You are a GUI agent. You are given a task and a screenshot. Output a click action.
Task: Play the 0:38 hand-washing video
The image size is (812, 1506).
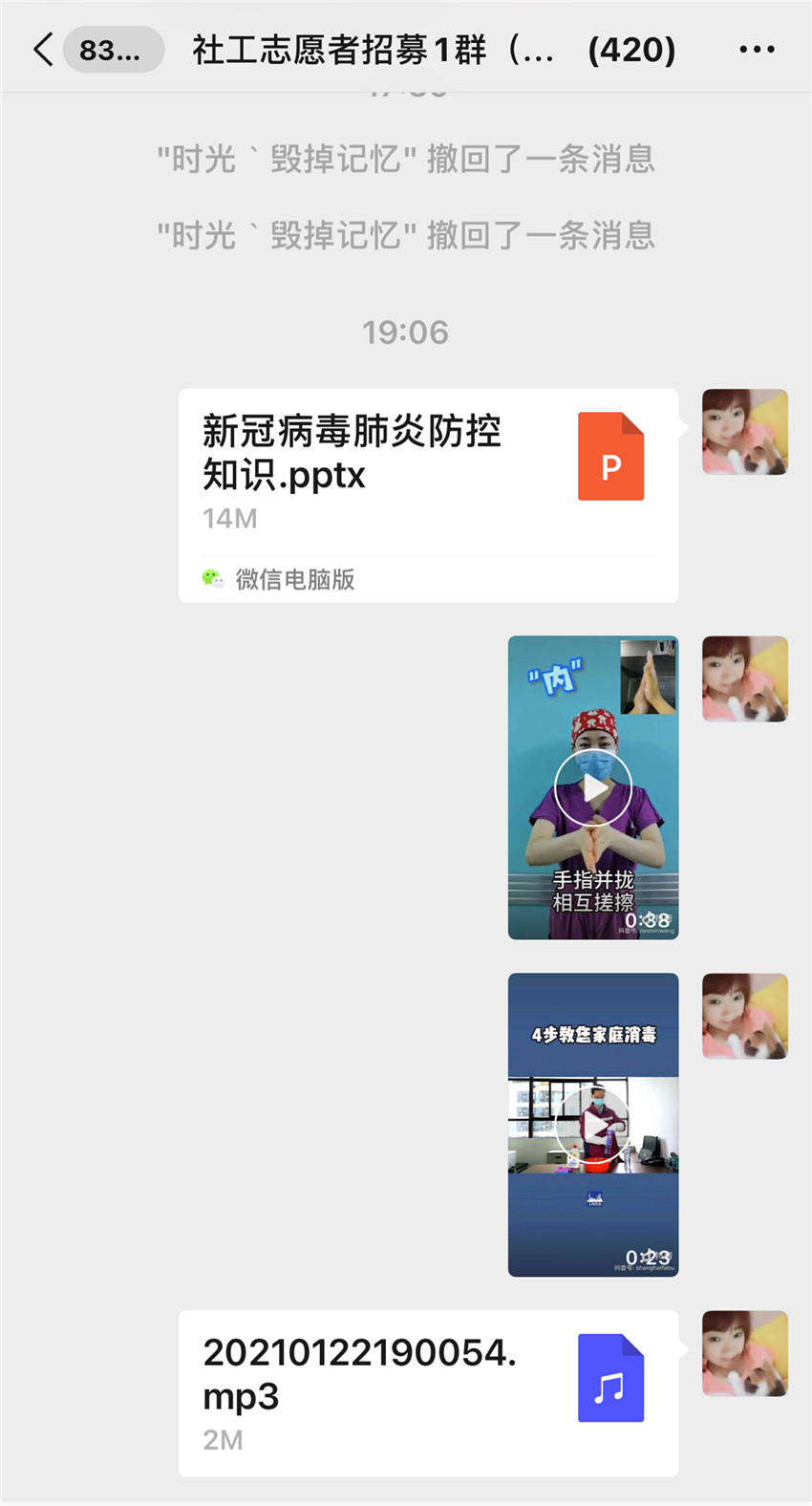point(593,787)
